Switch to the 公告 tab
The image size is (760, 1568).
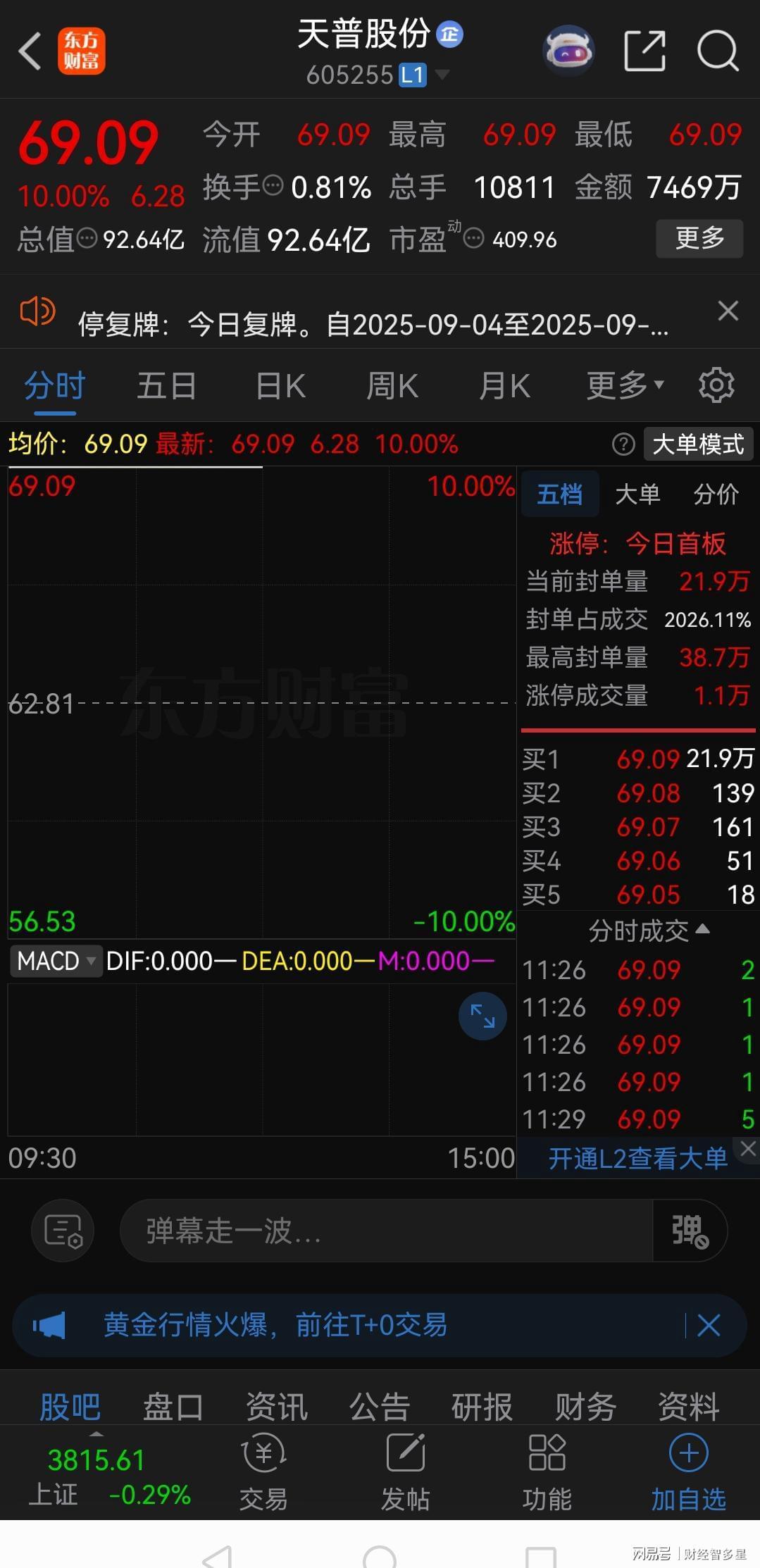point(379,1407)
